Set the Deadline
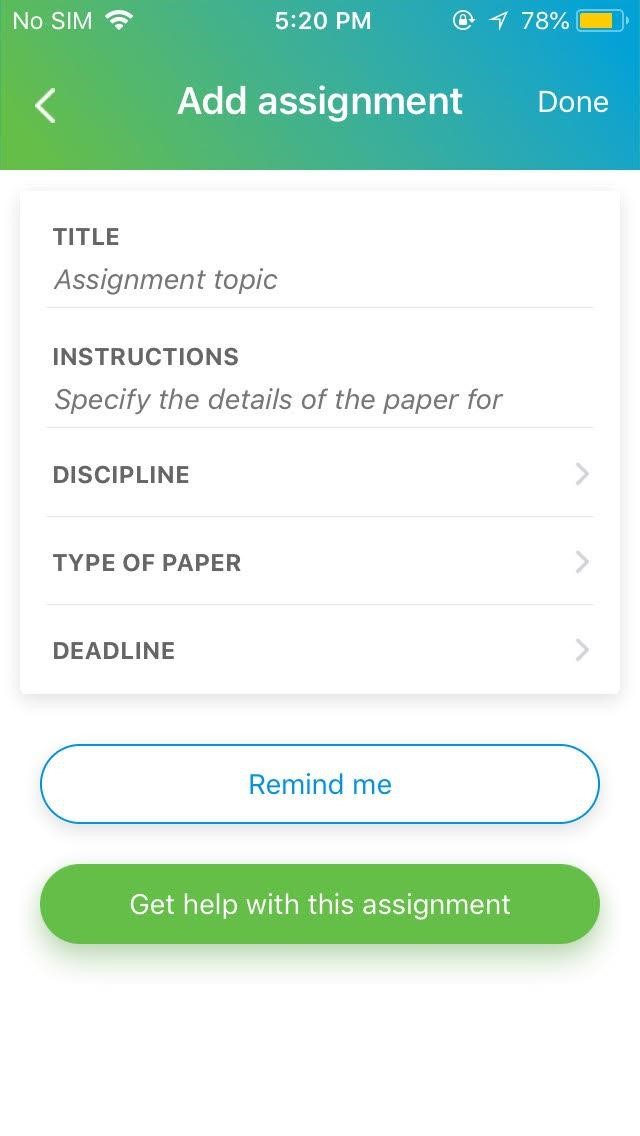The image size is (640, 1136). point(320,650)
